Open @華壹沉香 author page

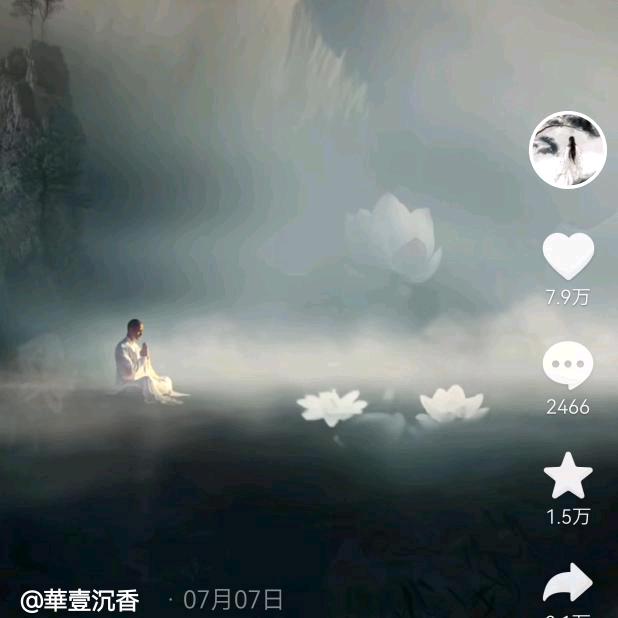coord(80,600)
